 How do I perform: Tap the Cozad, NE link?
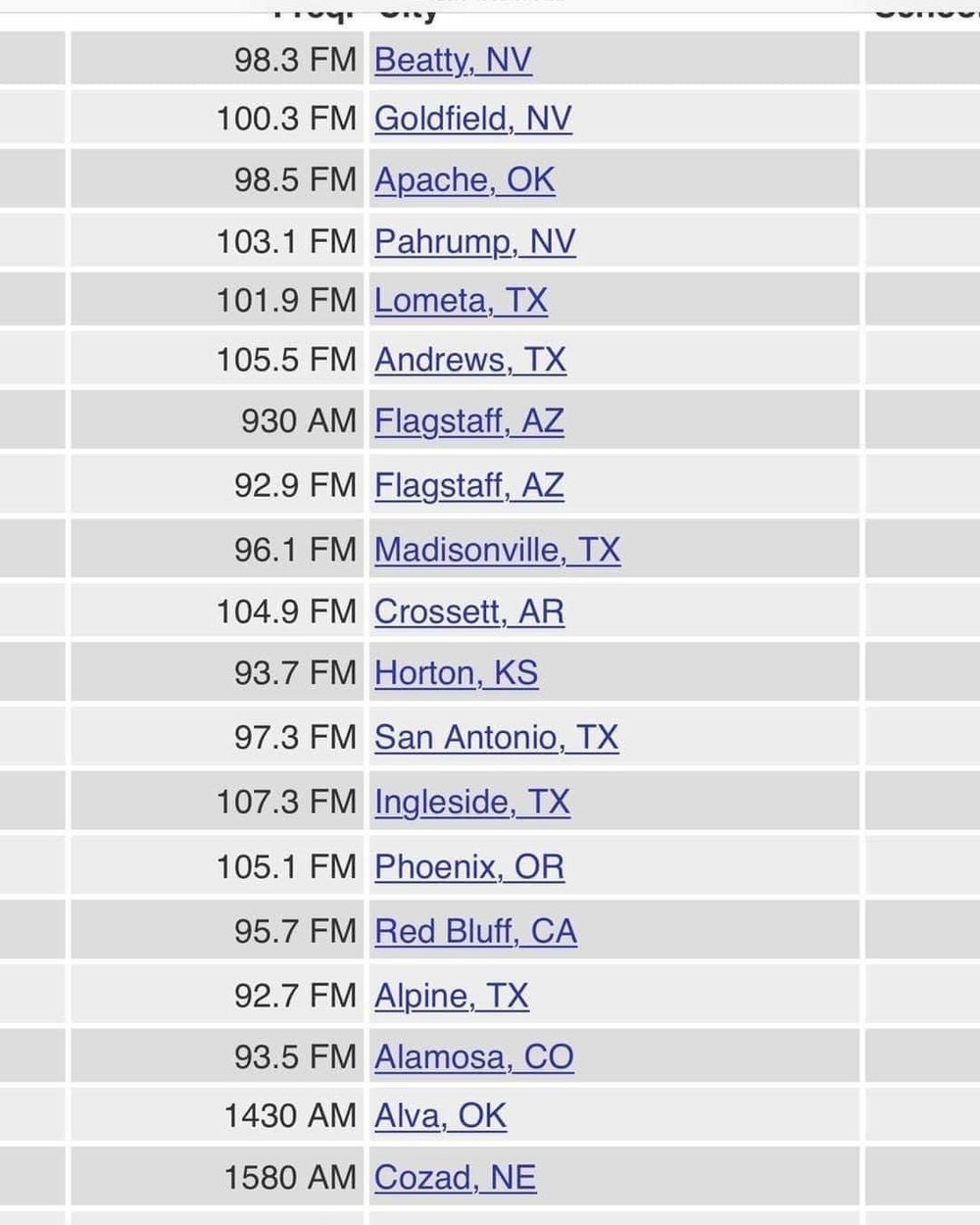[455, 1177]
